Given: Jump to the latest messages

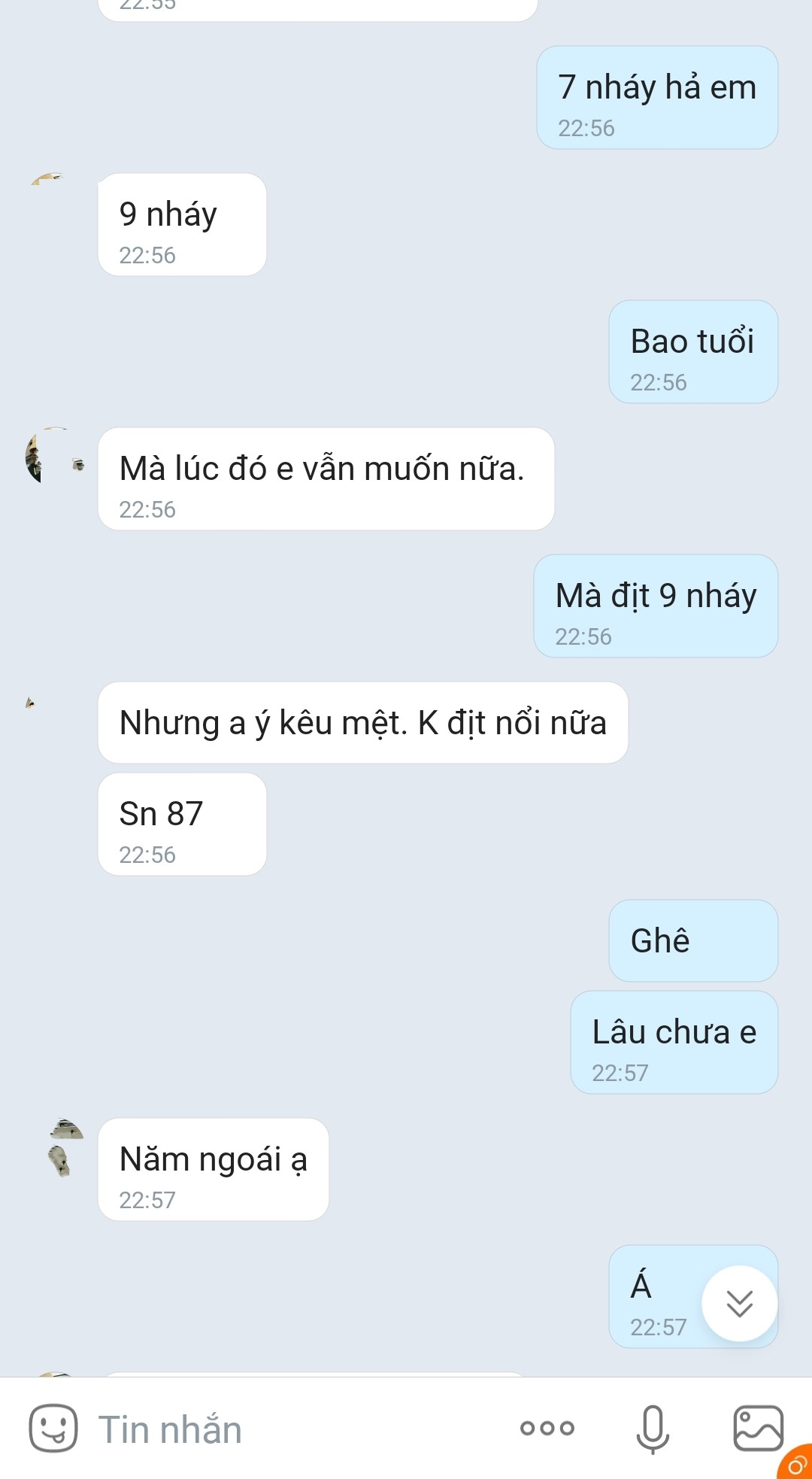Looking at the screenshot, I should click(x=739, y=1304).
